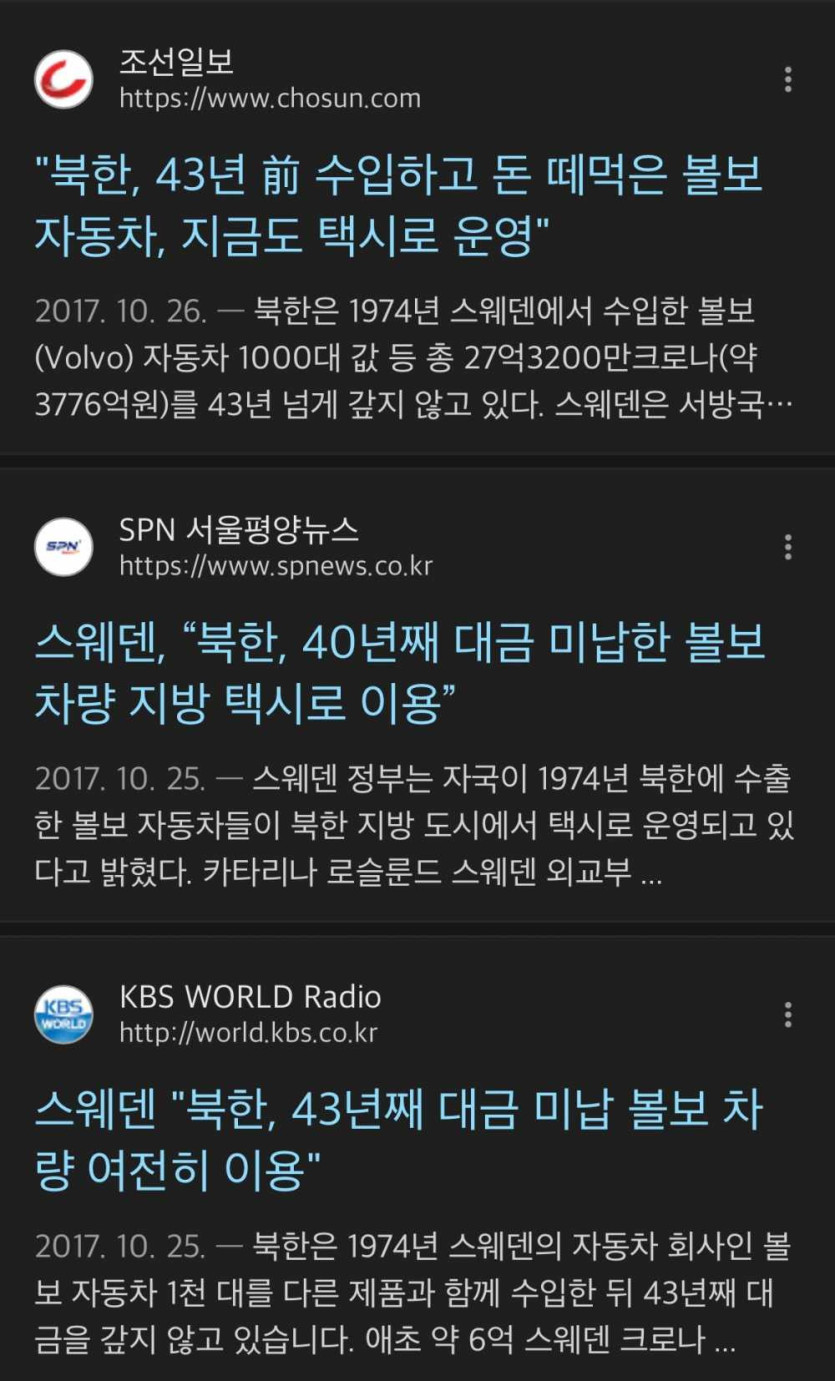Image resolution: width=835 pixels, height=1381 pixels.
Task: Open the KBS WORLD Radio article headline
Action: tap(400, 1140)
